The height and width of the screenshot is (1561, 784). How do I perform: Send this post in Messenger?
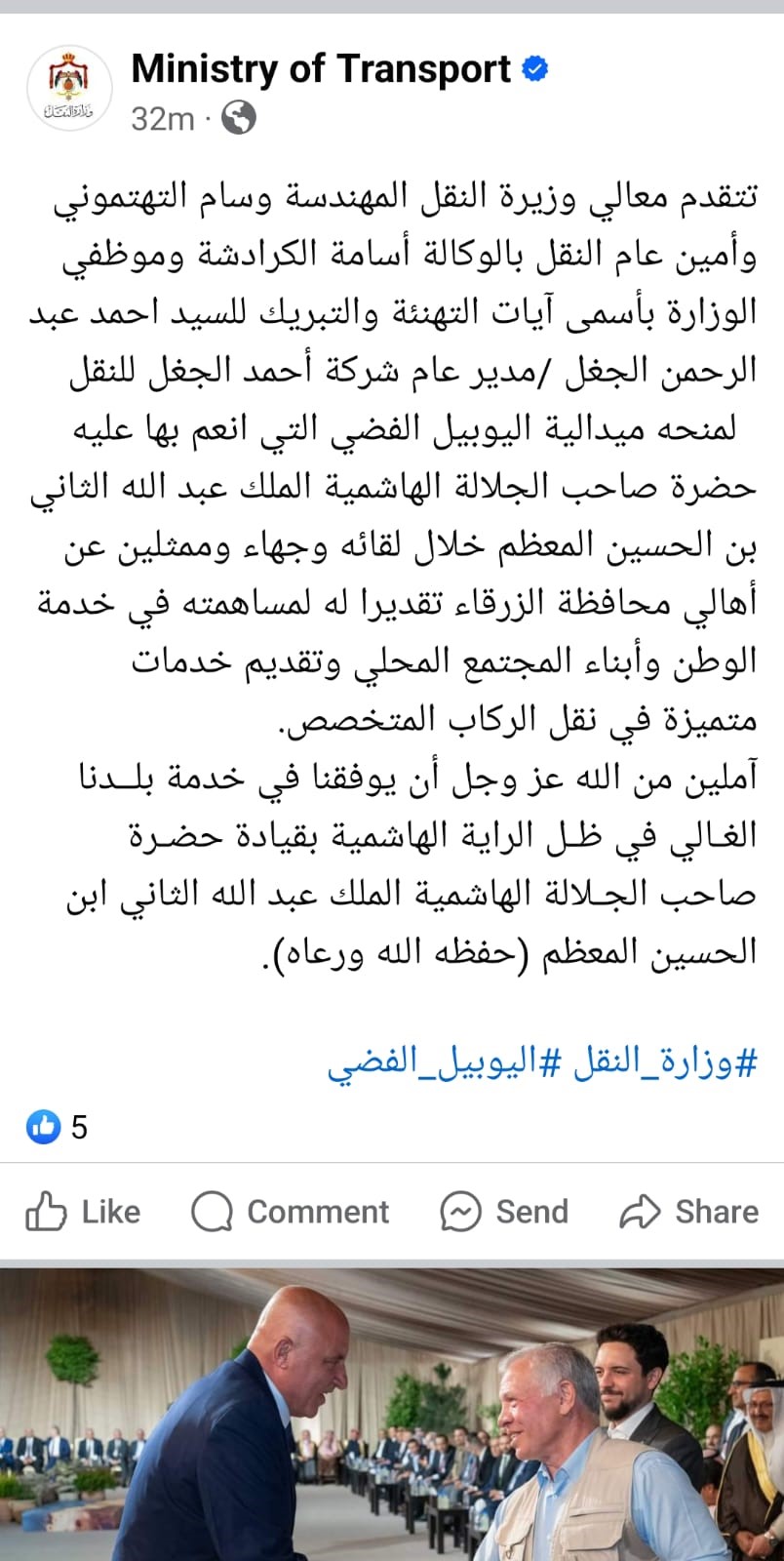[504, 1212]
